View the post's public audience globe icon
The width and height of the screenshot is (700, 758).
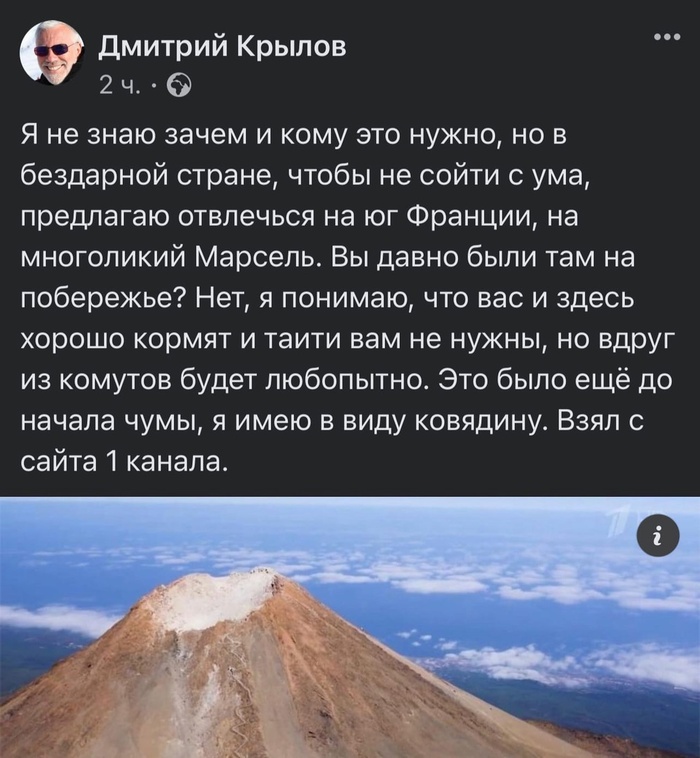(180, 84)
